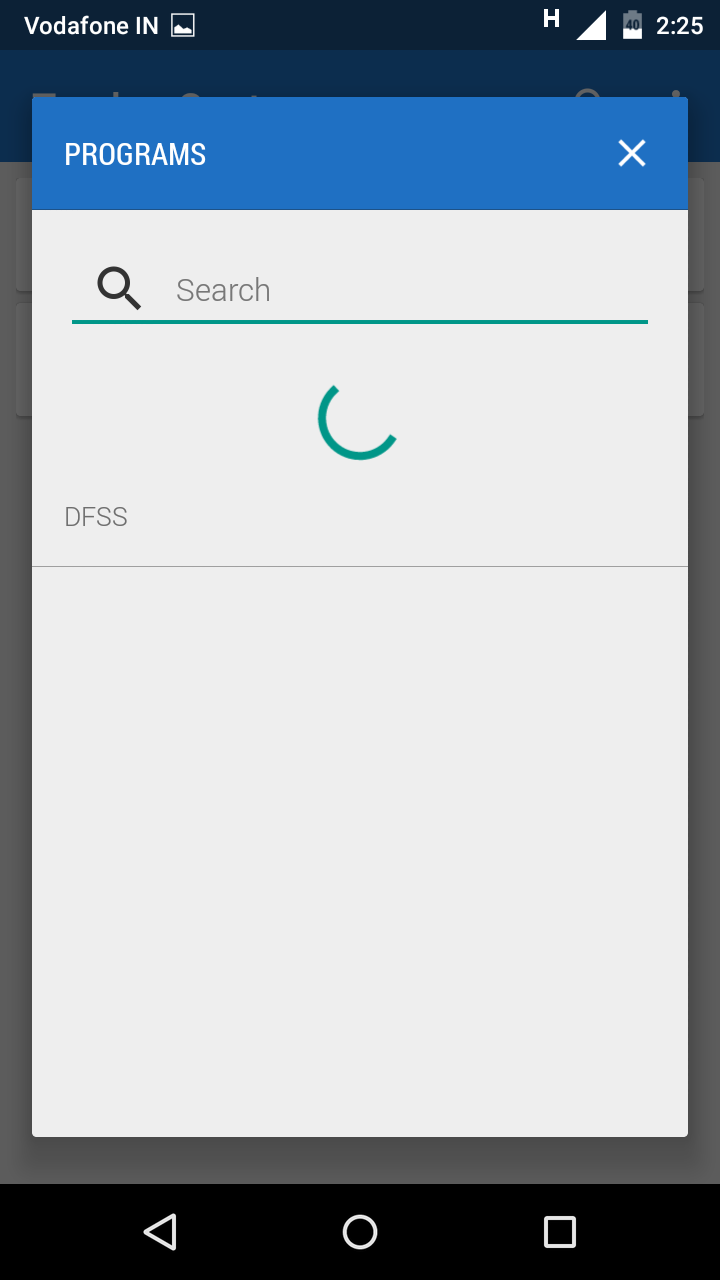Go to the home screen
The width and height of the screenshot is (720, 1280).
tap(360, 1231)
